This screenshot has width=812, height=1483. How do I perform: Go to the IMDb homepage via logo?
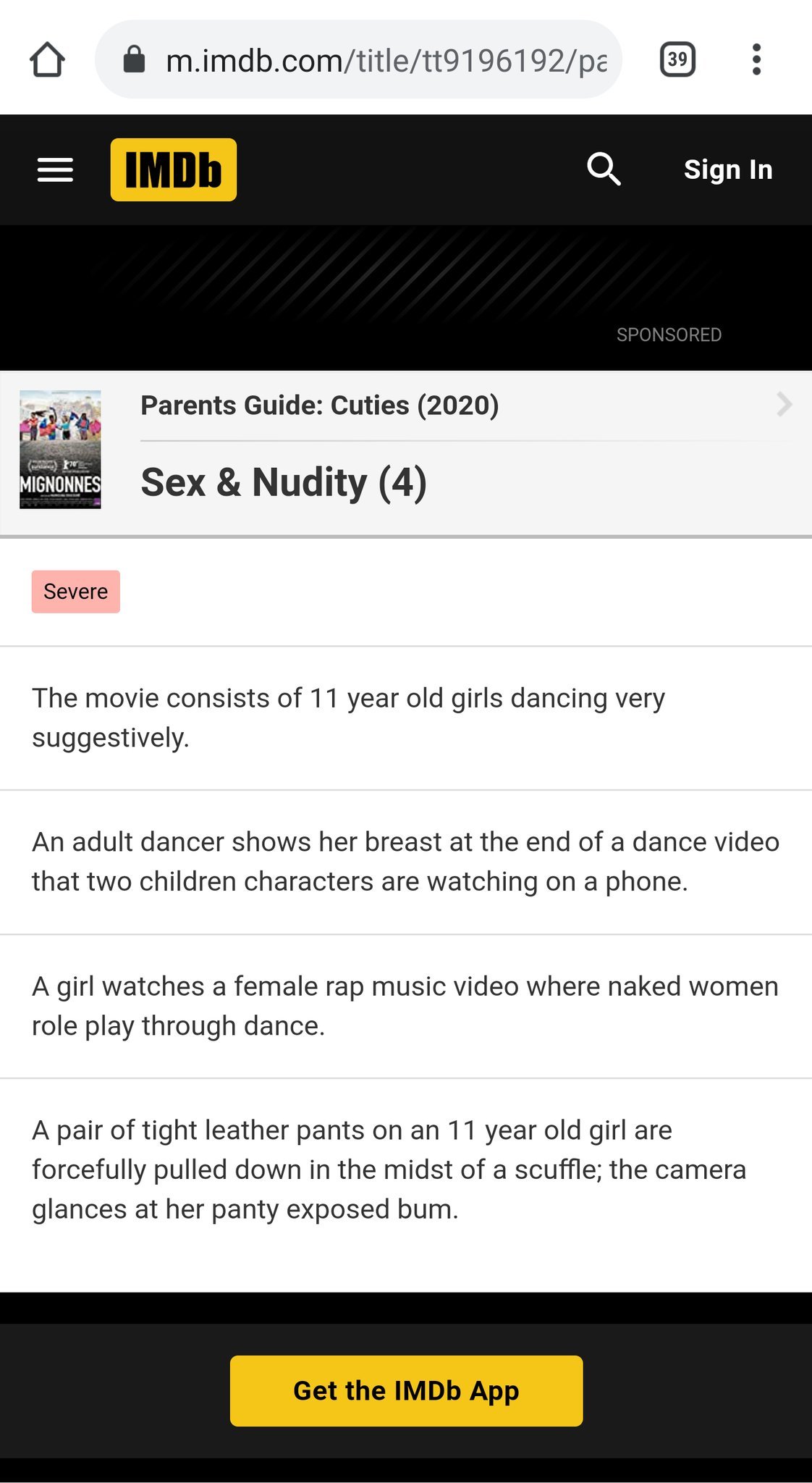pos(173,170)
